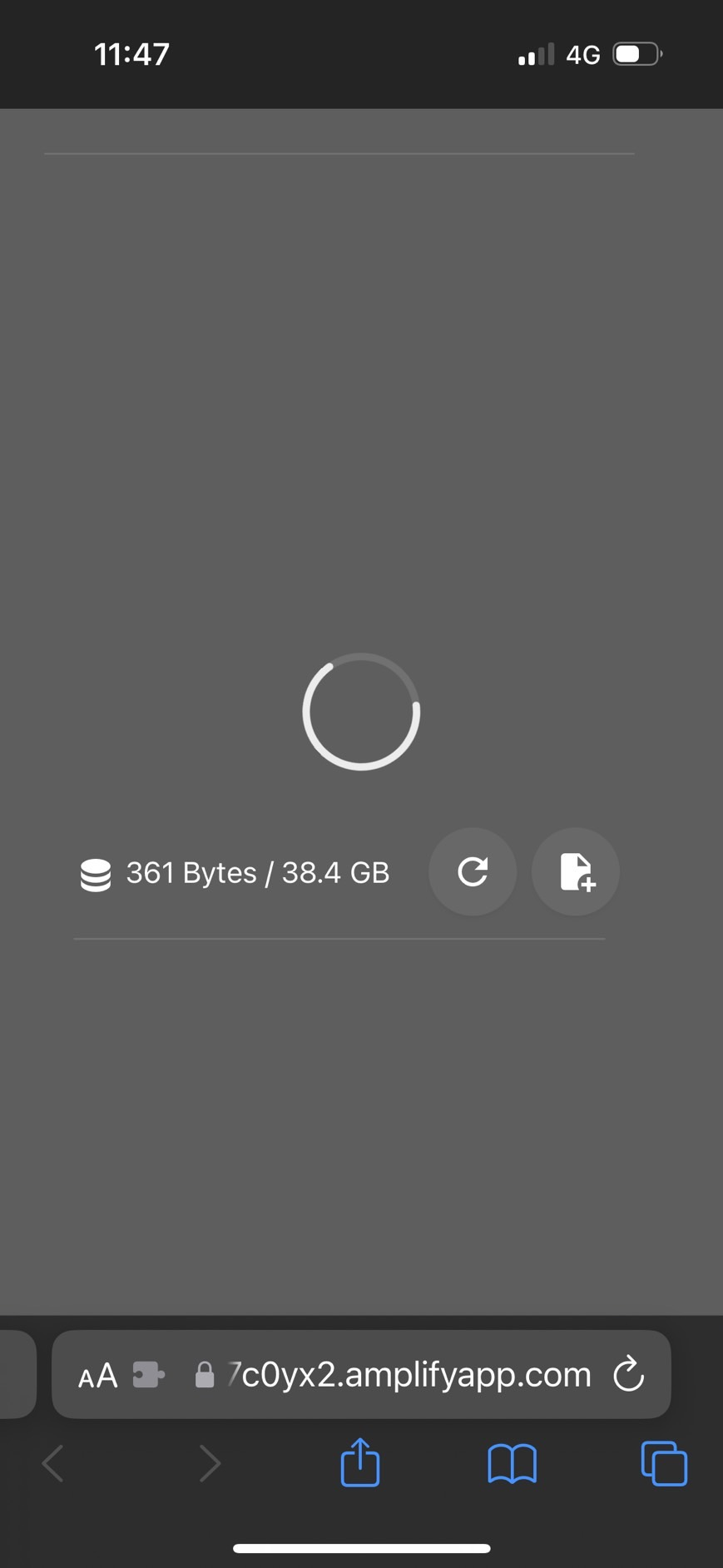Open the Safari bookmarks
Viewport: 723px width, 1568px height.
click(x=512, y=1464)
